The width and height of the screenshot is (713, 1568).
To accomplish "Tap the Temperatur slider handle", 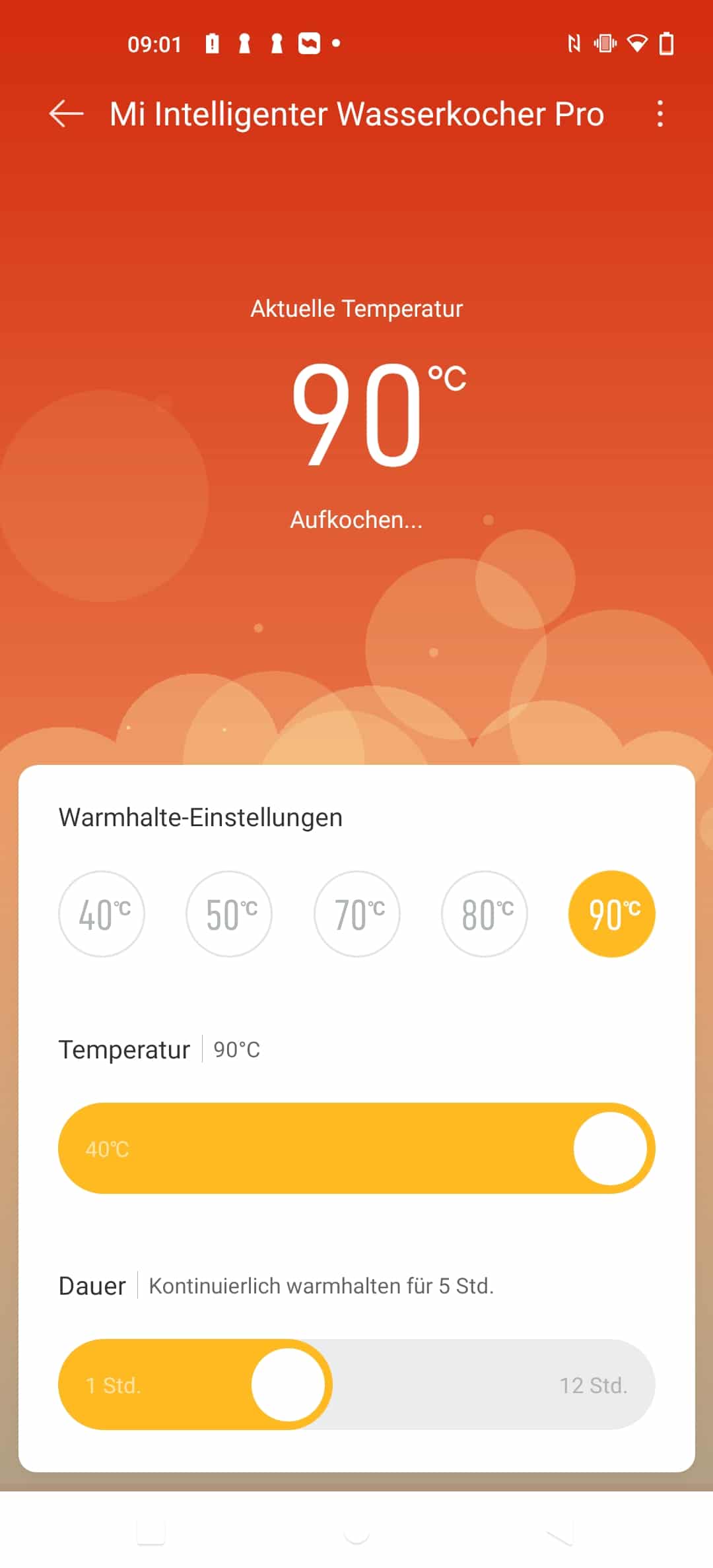I will (x=610, y=1148).
